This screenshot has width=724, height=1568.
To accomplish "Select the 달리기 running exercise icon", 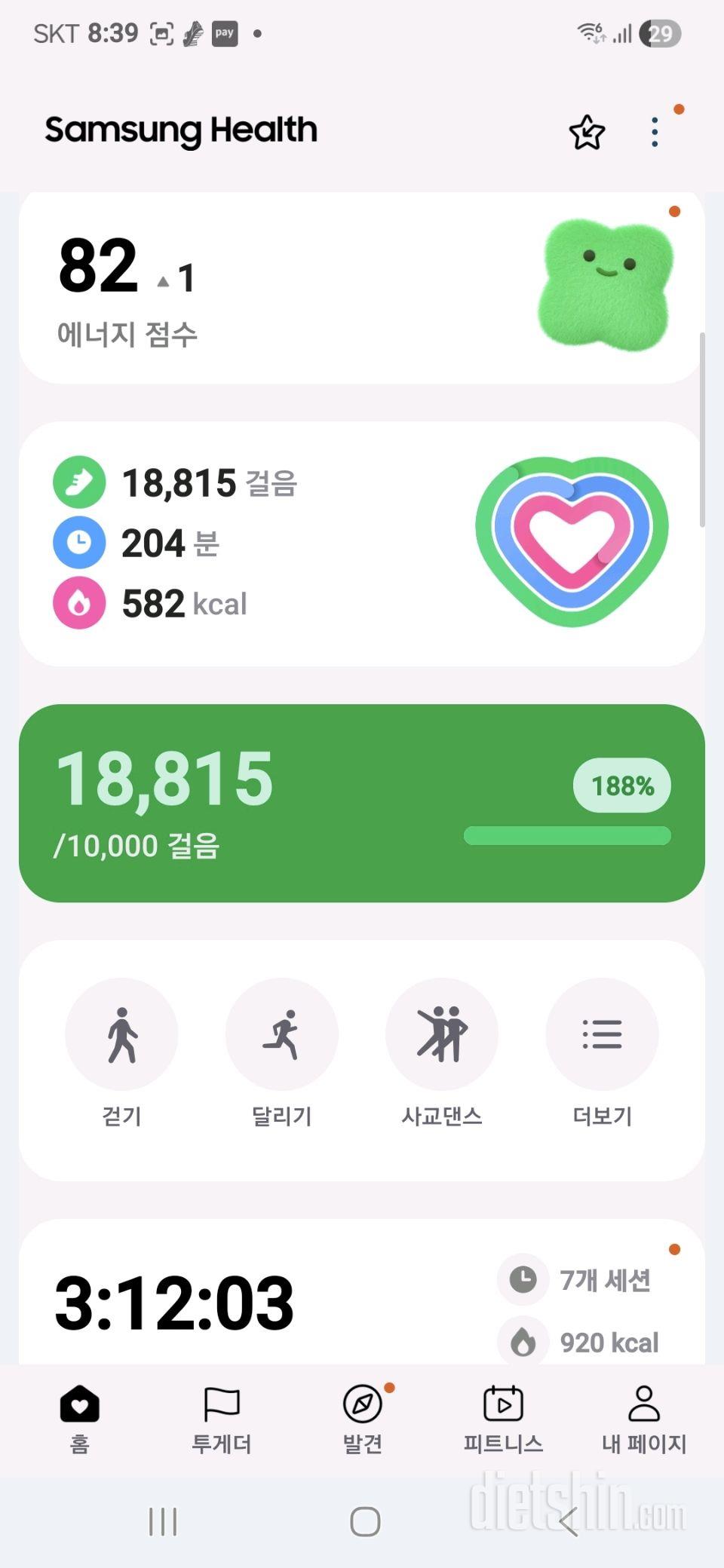I will click(282, 1034).
